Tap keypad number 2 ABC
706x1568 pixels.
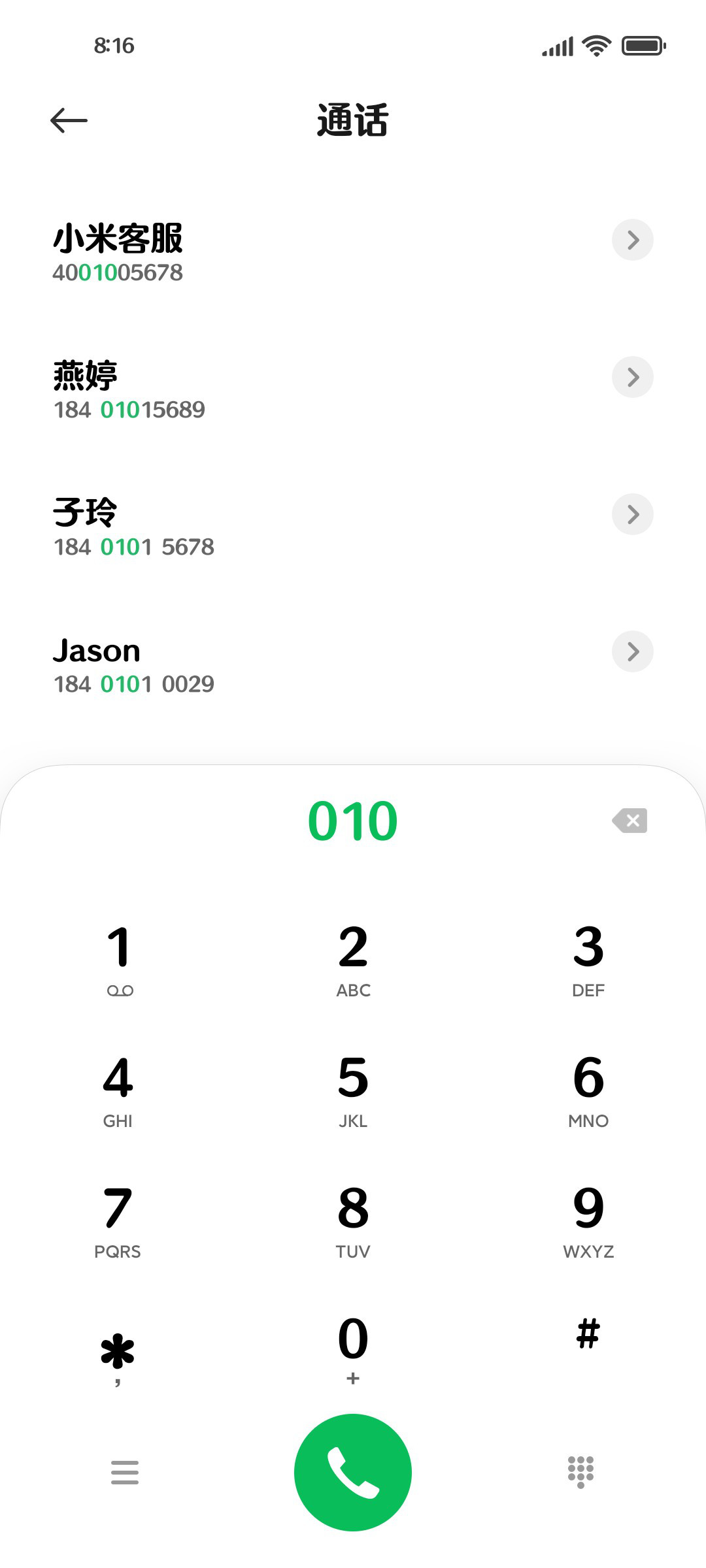click(353, 959)
